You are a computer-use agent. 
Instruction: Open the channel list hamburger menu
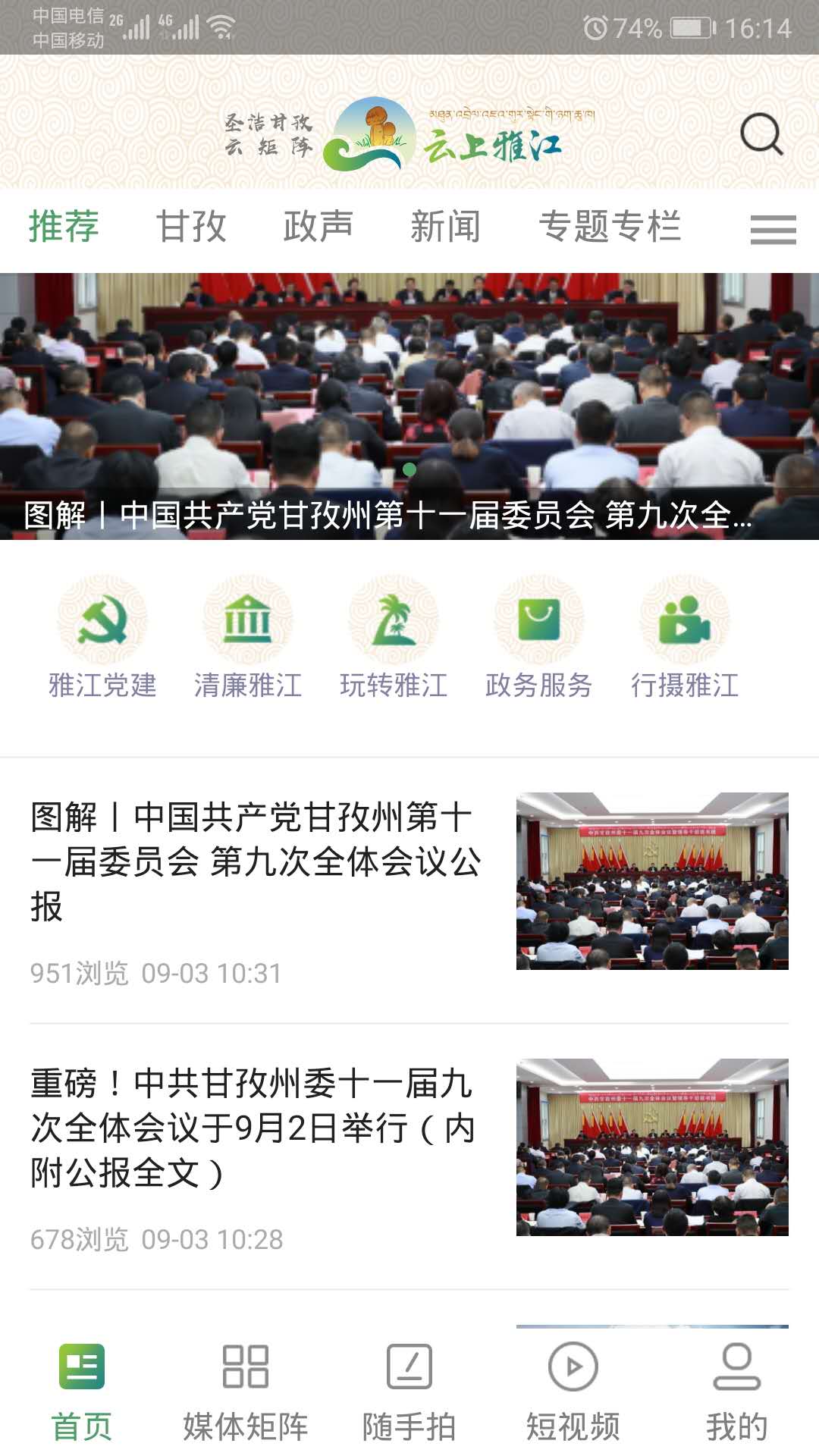[x=773, y=229]
